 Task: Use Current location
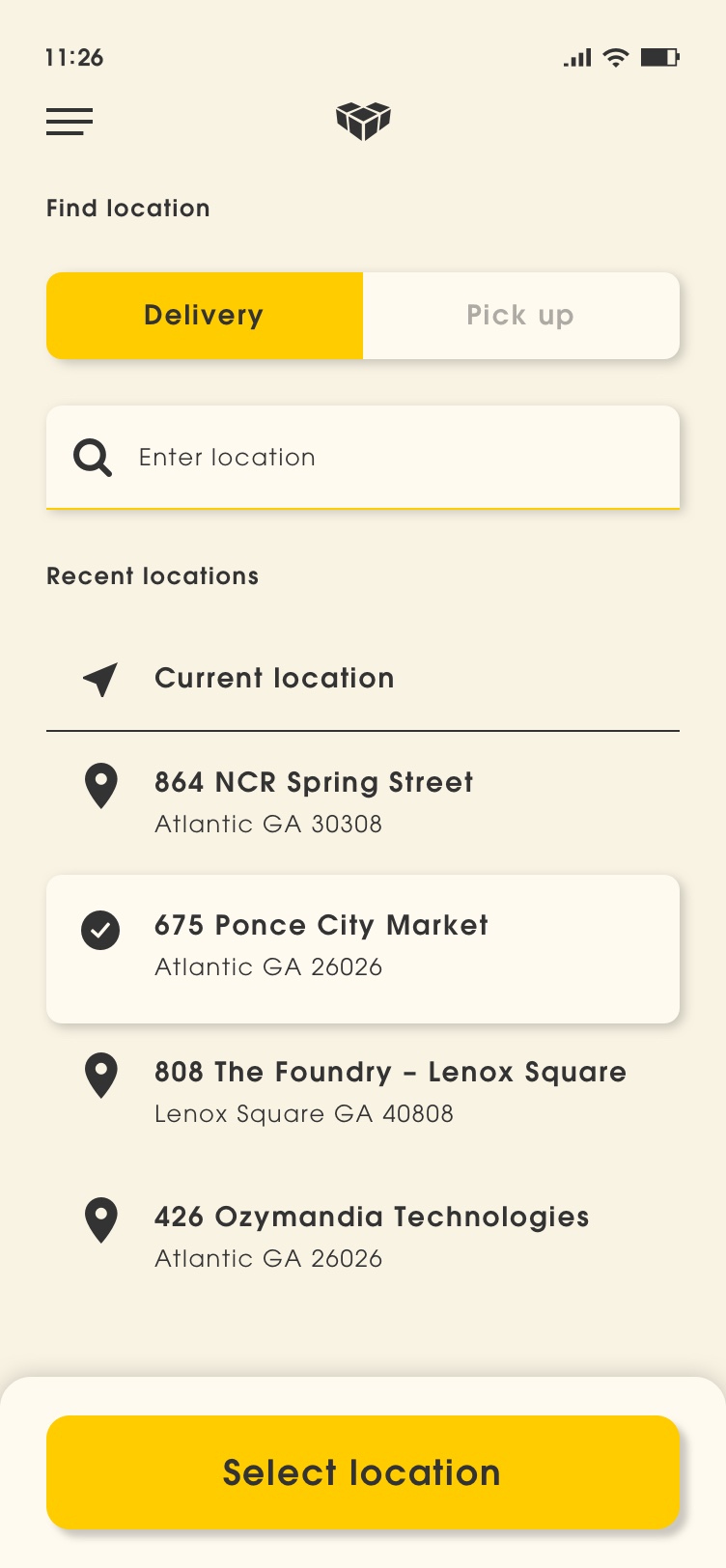(274, 679)
